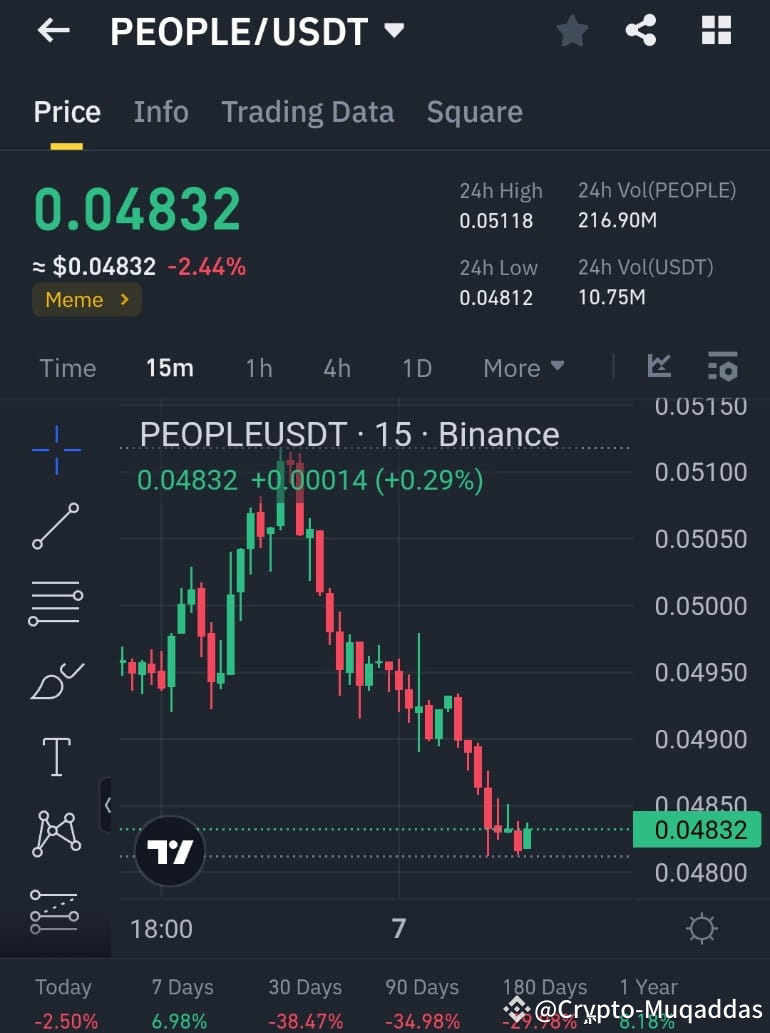Tap the settings gear below the chart

701,928
